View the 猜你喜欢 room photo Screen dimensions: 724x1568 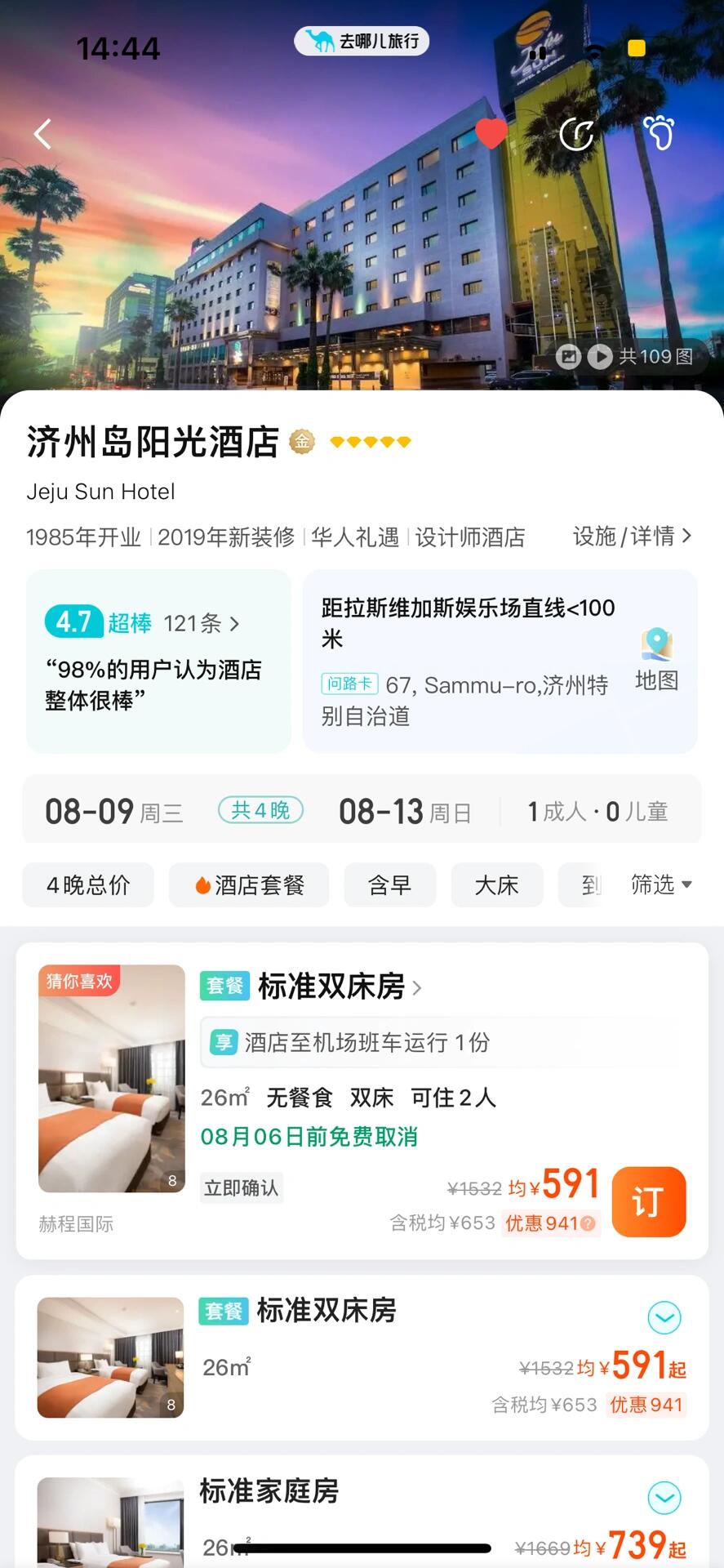coord(112,1078)
